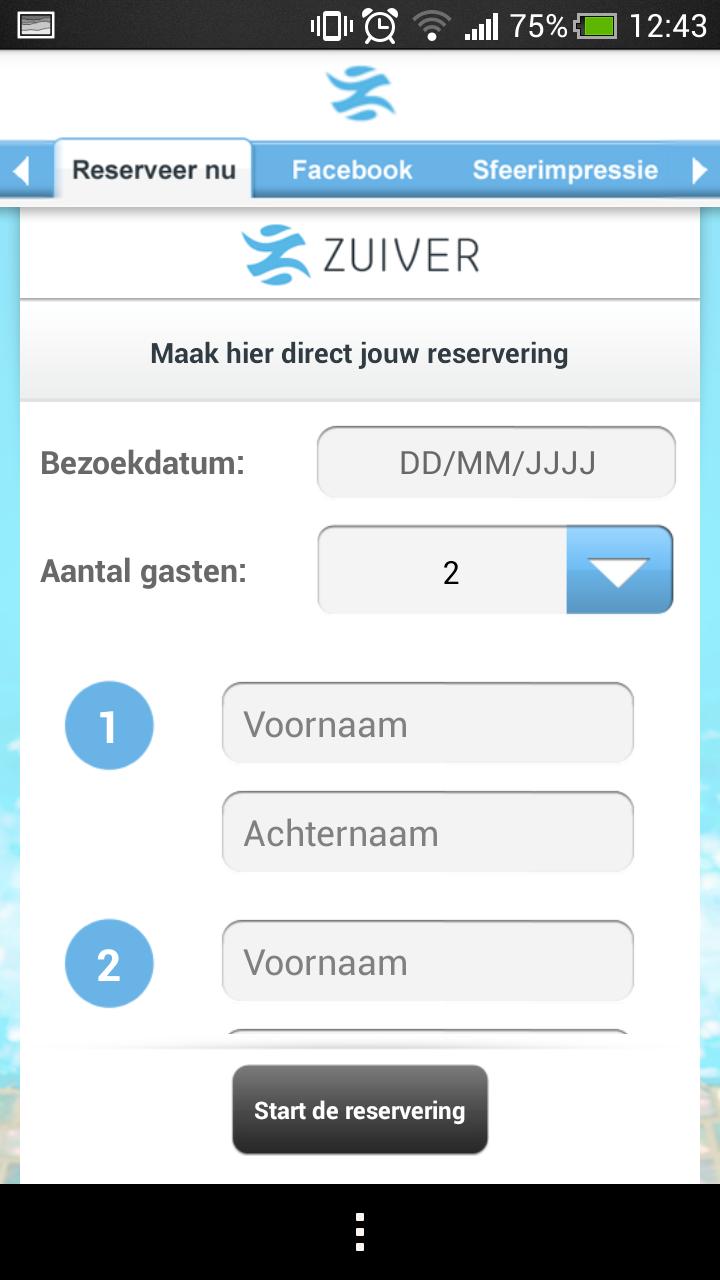Switch to the Sfeerimpressie tab
Viewport: 720px width, 1280px height.
click(x=565, y=170)
